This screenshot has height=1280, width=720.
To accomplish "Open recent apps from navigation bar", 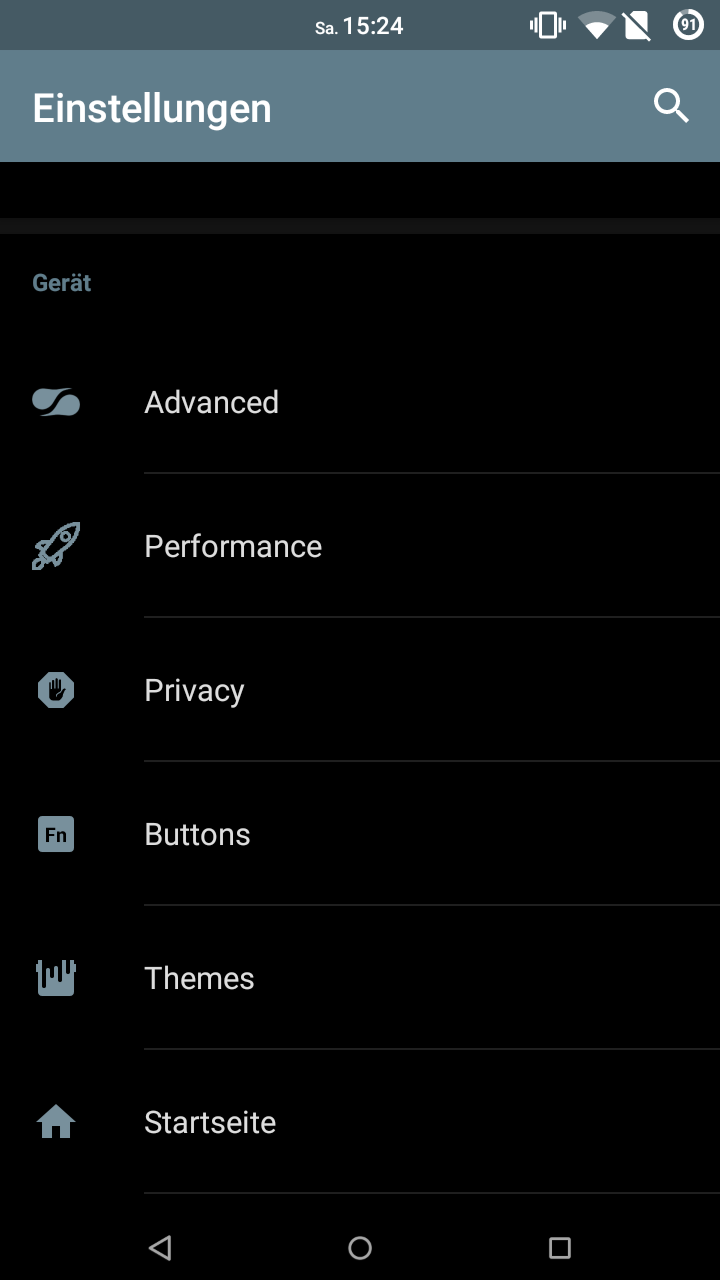I will coord(560,1247).
